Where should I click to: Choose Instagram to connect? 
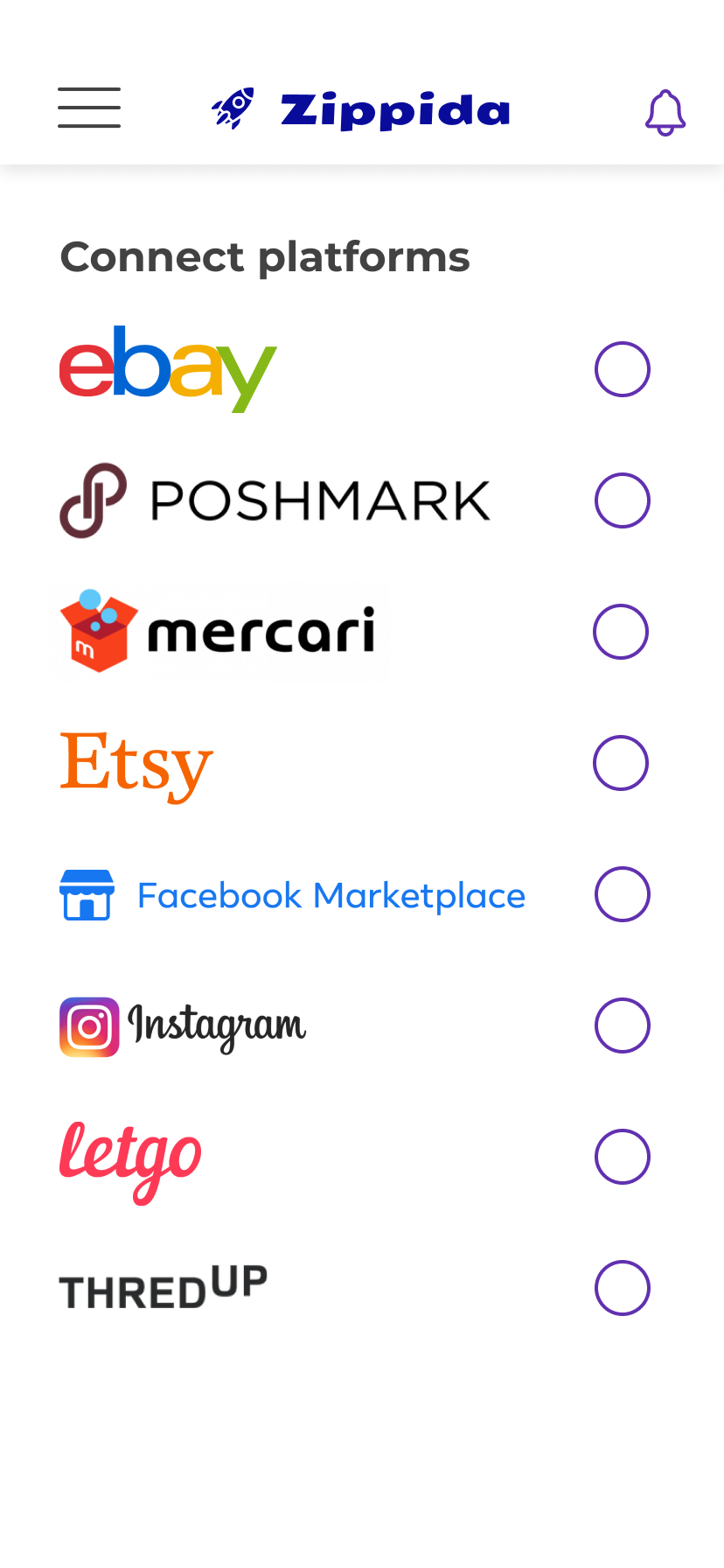coord(623,1025)
